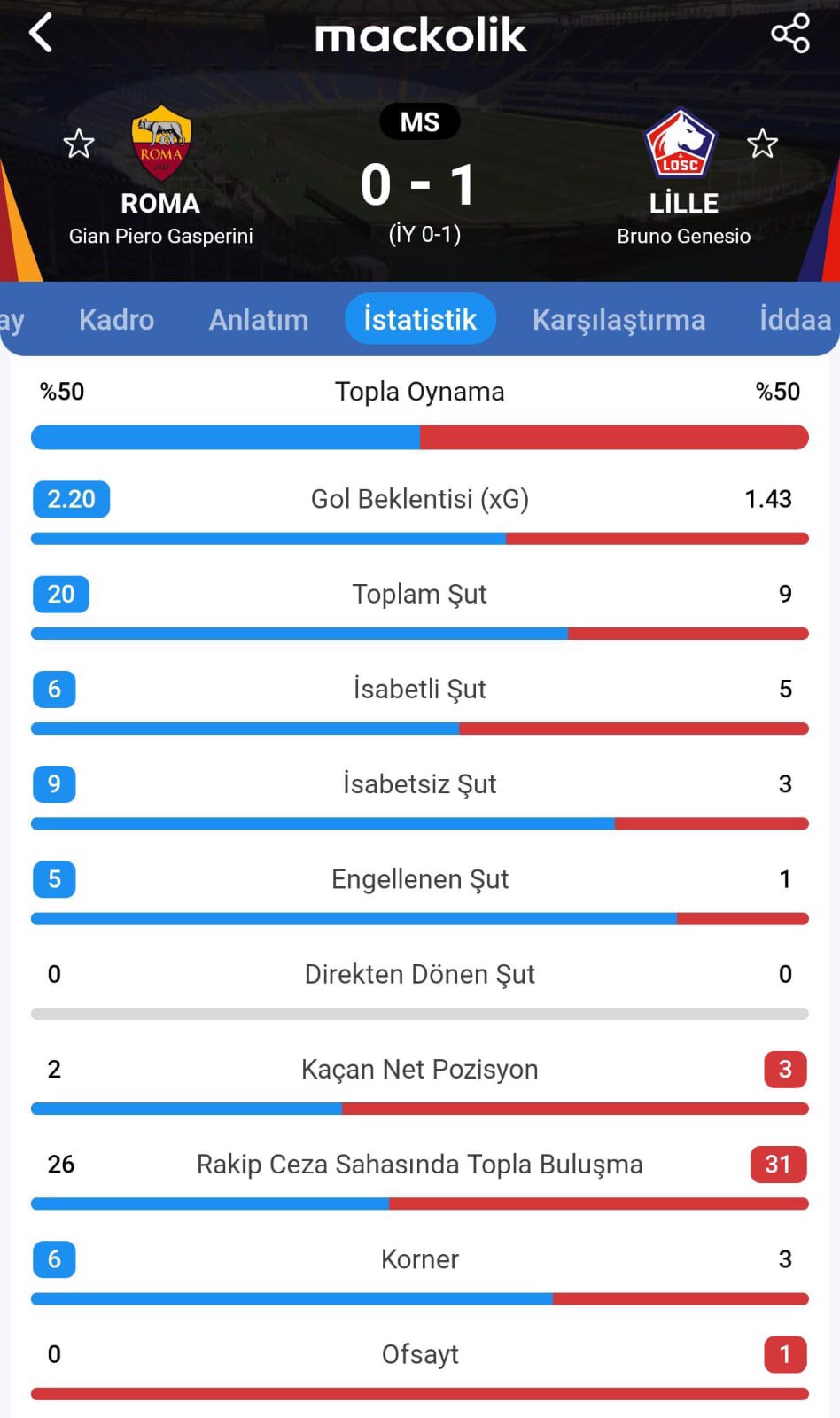Share this match via the share icon
840x1418 pixels.
[x=789, y=34]
